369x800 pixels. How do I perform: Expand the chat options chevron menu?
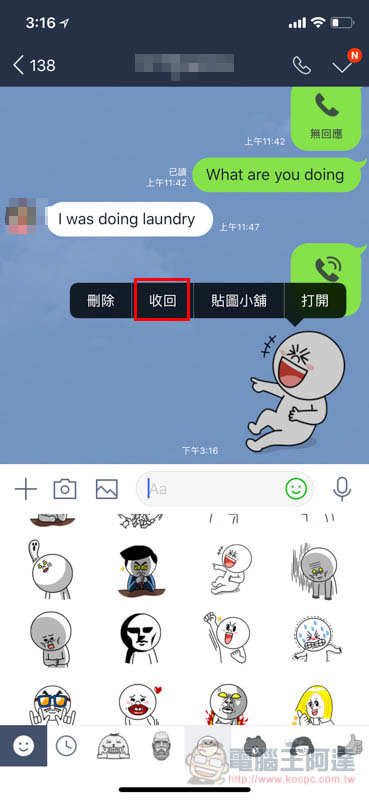tap(341, 66)
